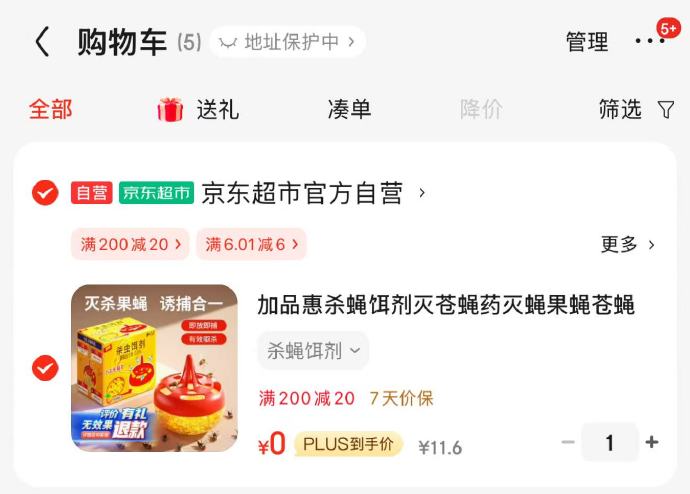Switch to the 凑单 tab
Image resolution: width=690 pixels, height=494 pixels.
tap(349, 109)
